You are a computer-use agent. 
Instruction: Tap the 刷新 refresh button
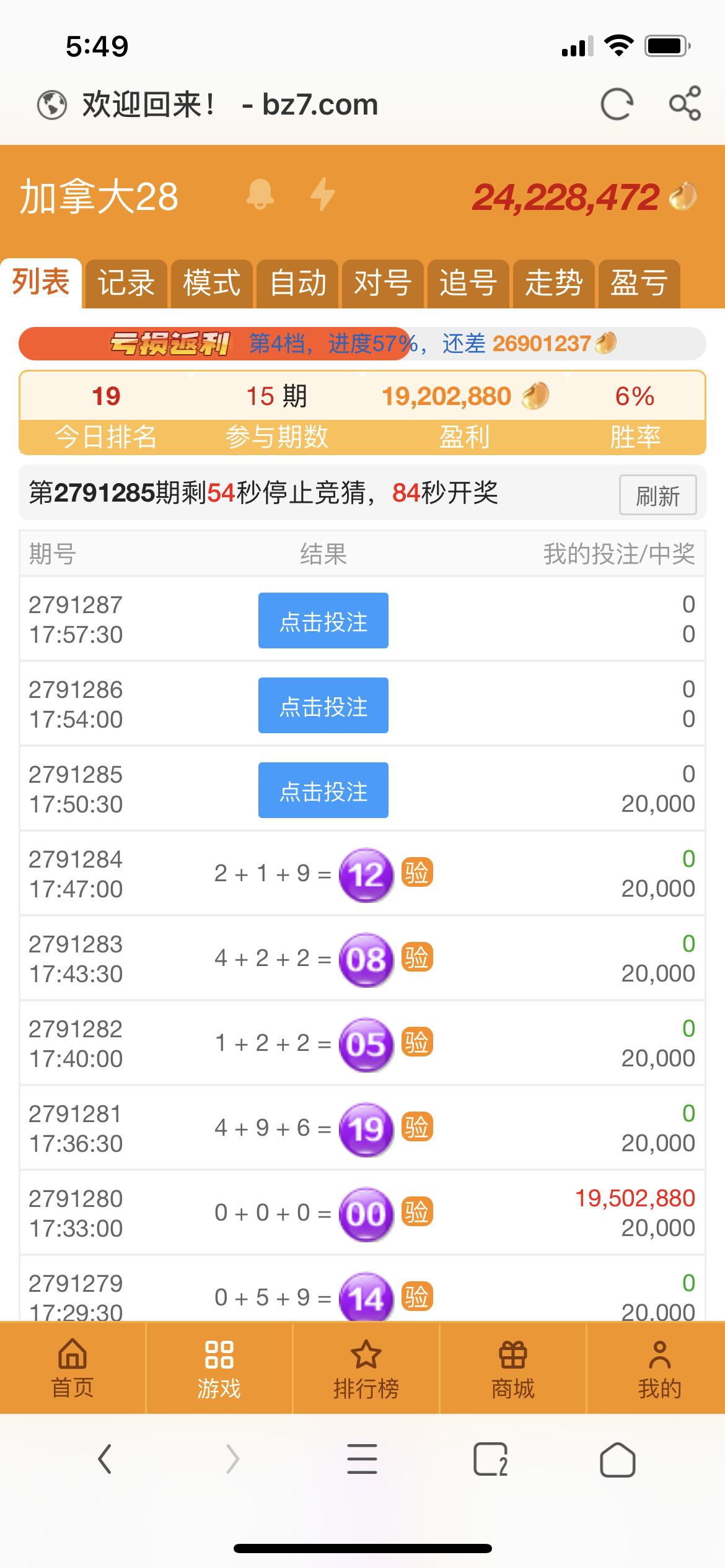tap(657, 494)
